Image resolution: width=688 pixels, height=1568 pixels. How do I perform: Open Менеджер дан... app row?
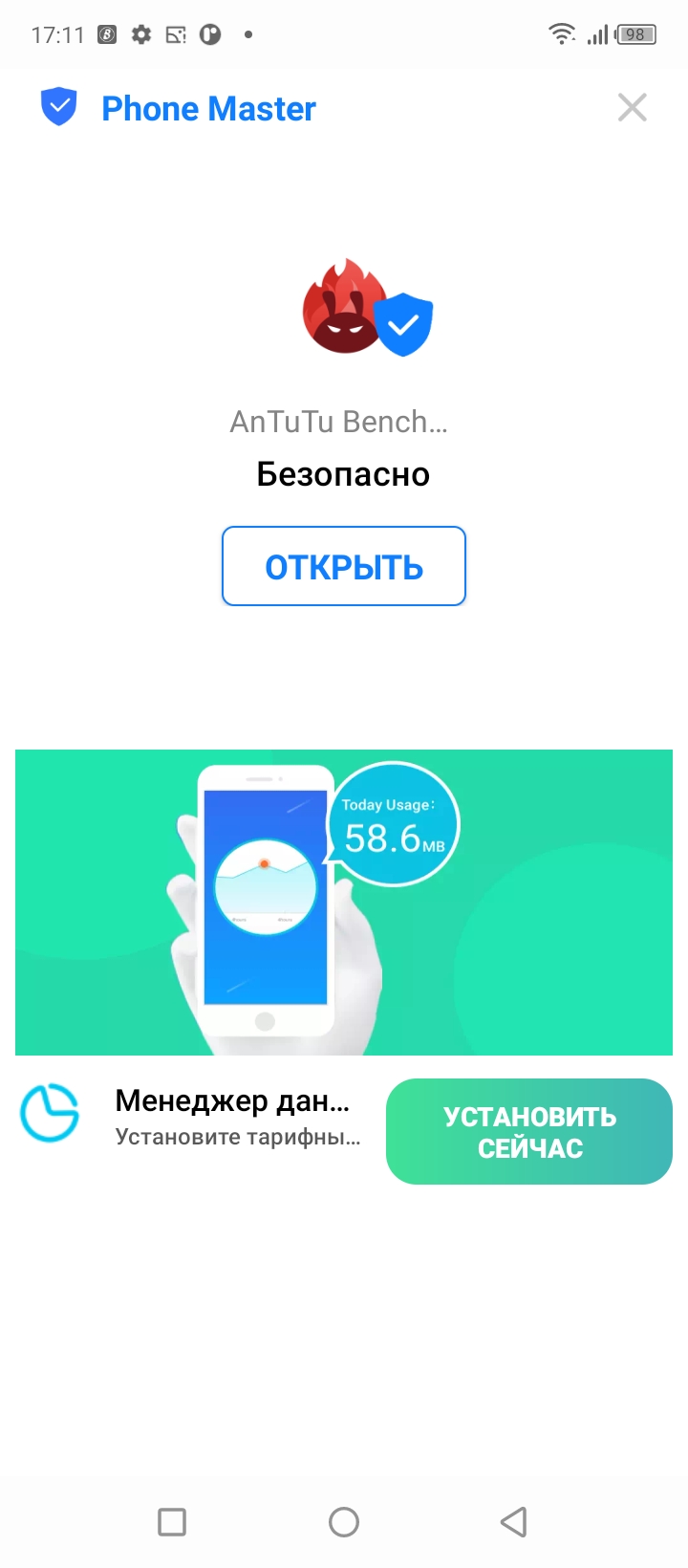[x=233, y=1115]
